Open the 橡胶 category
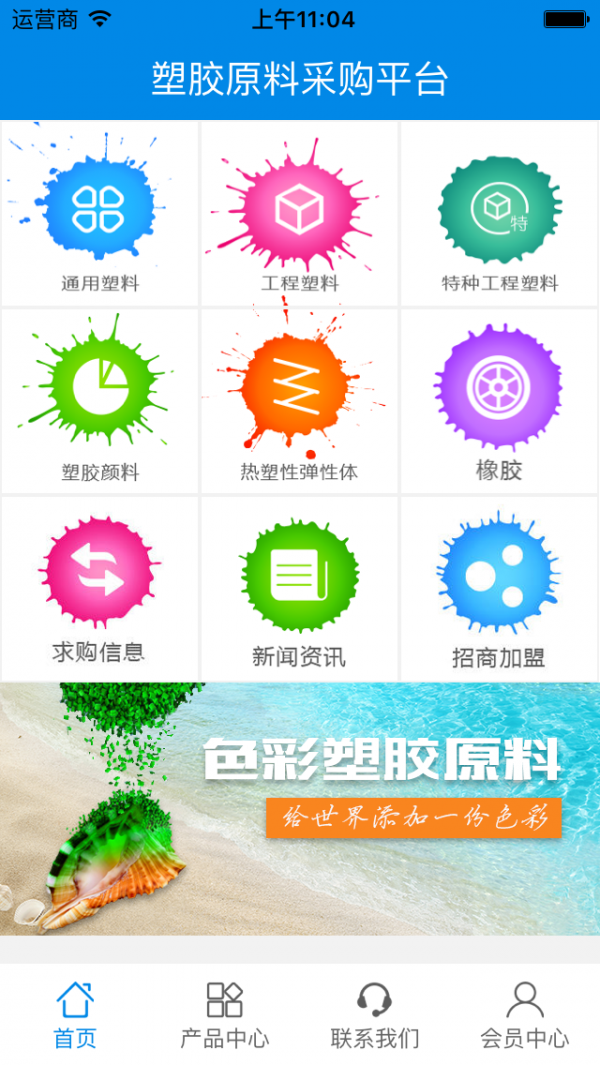 (x=500, y=400)
